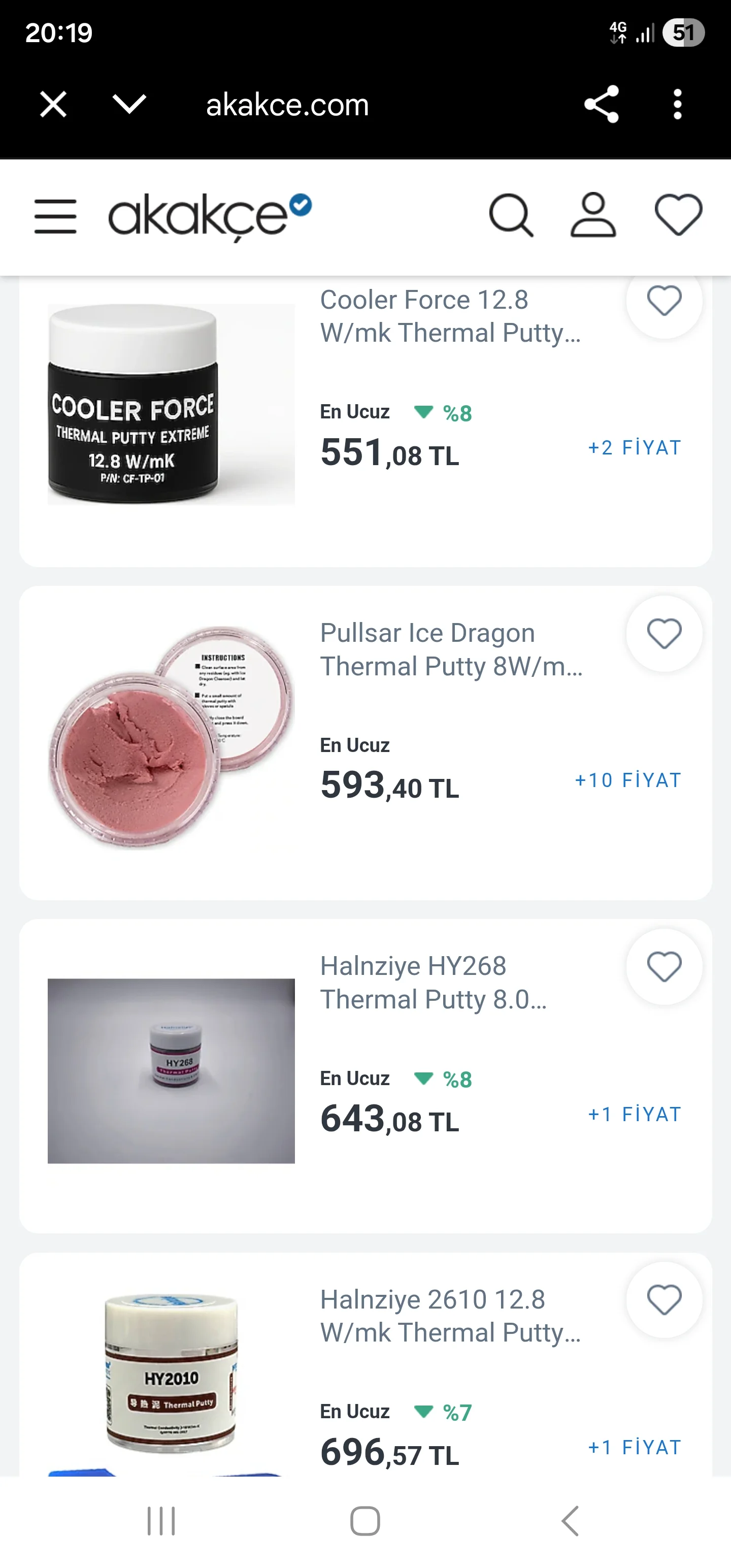View +1 FİYAT for Halnziye HY268
The height and width of the screenshot is (1568, 731).
[634, 1114]
